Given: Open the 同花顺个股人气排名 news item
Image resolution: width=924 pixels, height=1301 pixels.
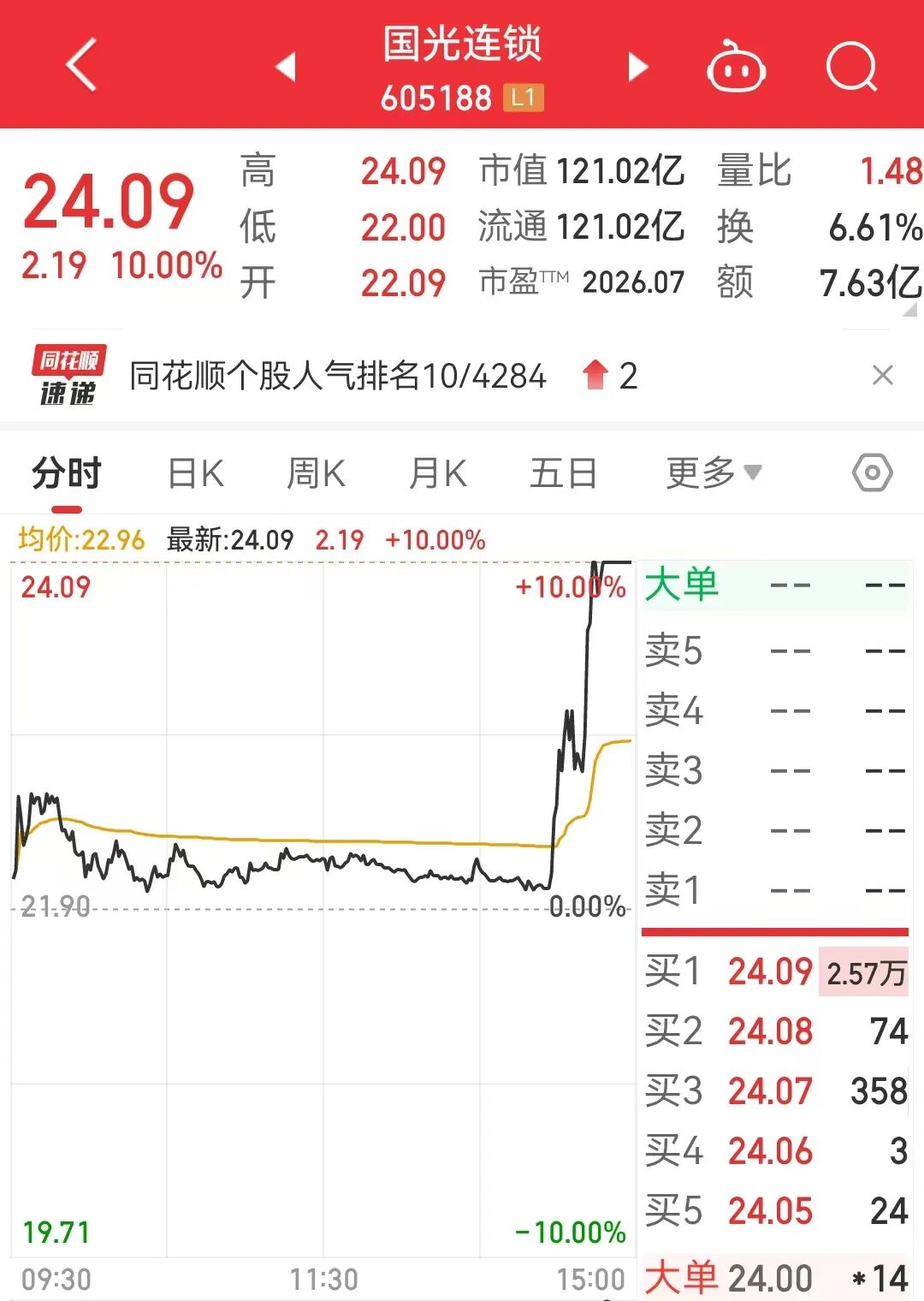Looking at the screenshot, I should (338, 376).
